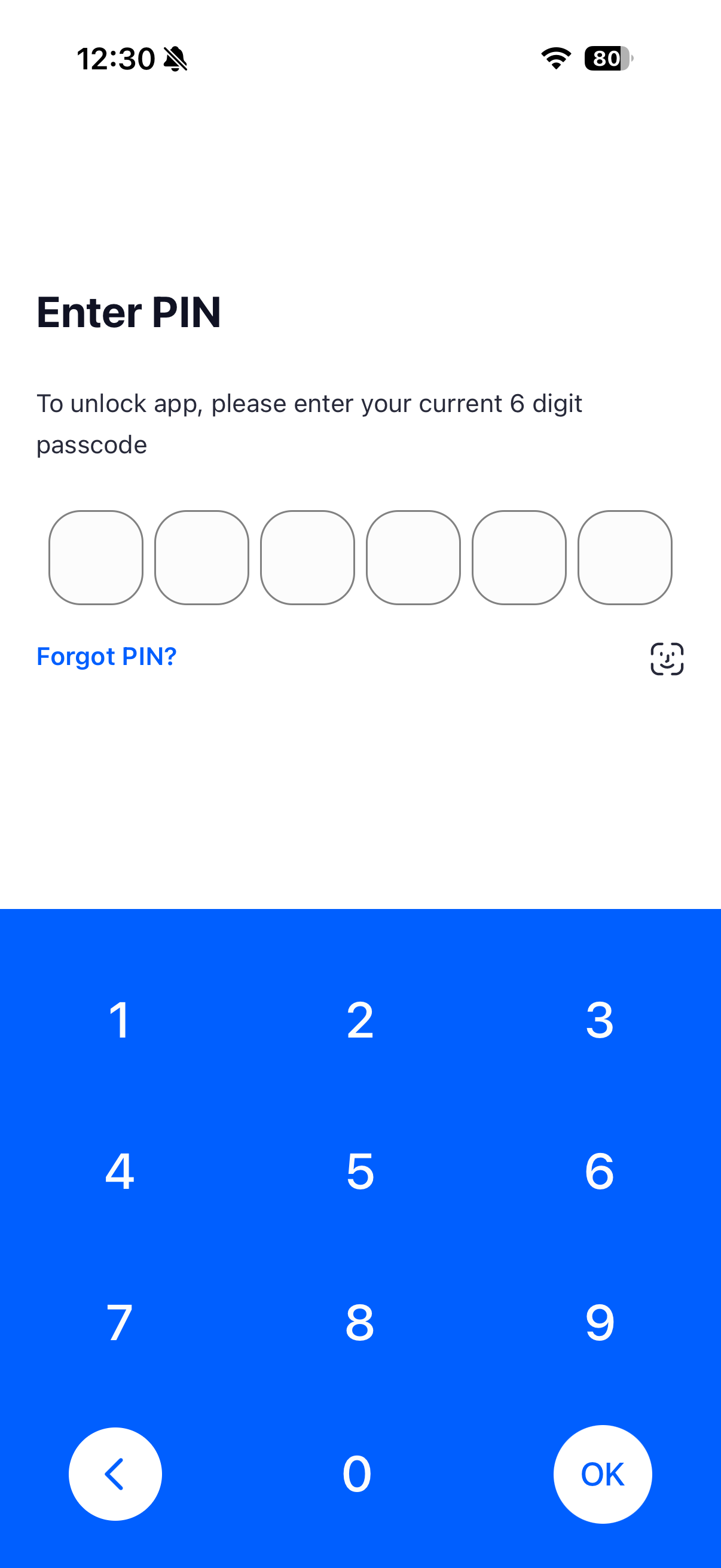
Task: Enter digit 3 on the keypad
Action: tap(599, 1020)
